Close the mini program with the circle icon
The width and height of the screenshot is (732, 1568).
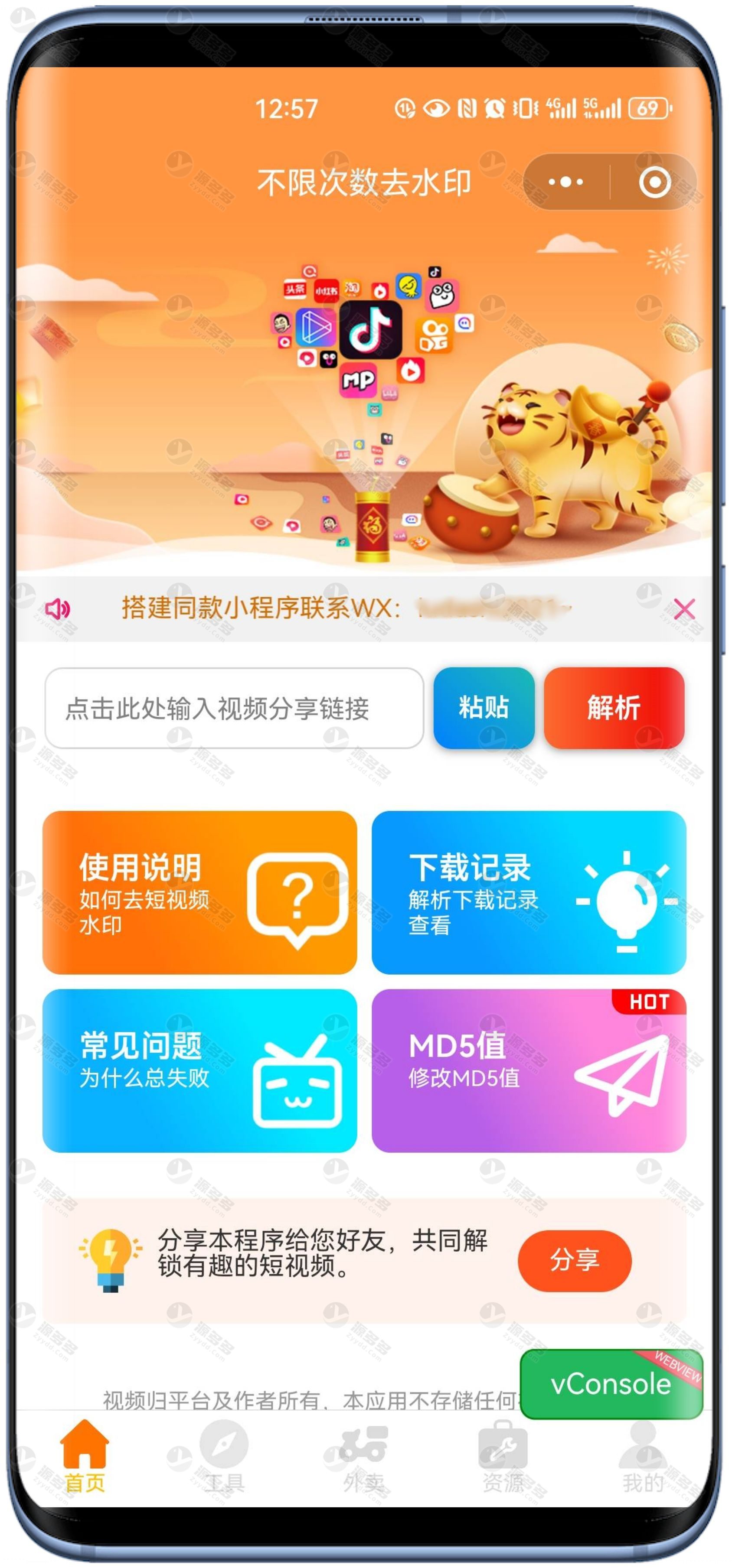click(655, 182)
